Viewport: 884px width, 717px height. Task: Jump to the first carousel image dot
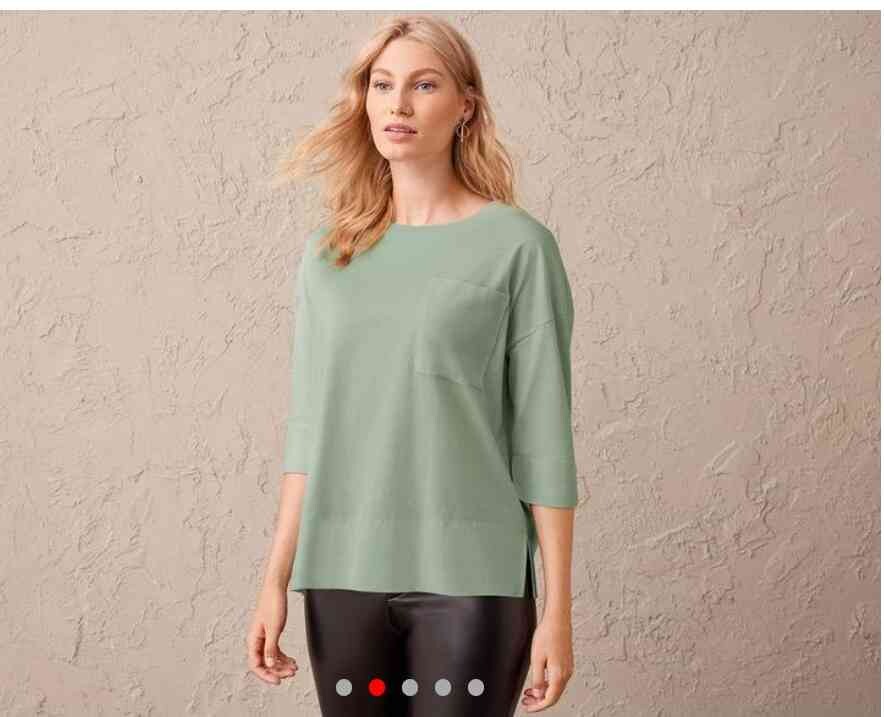pos(344,687)
